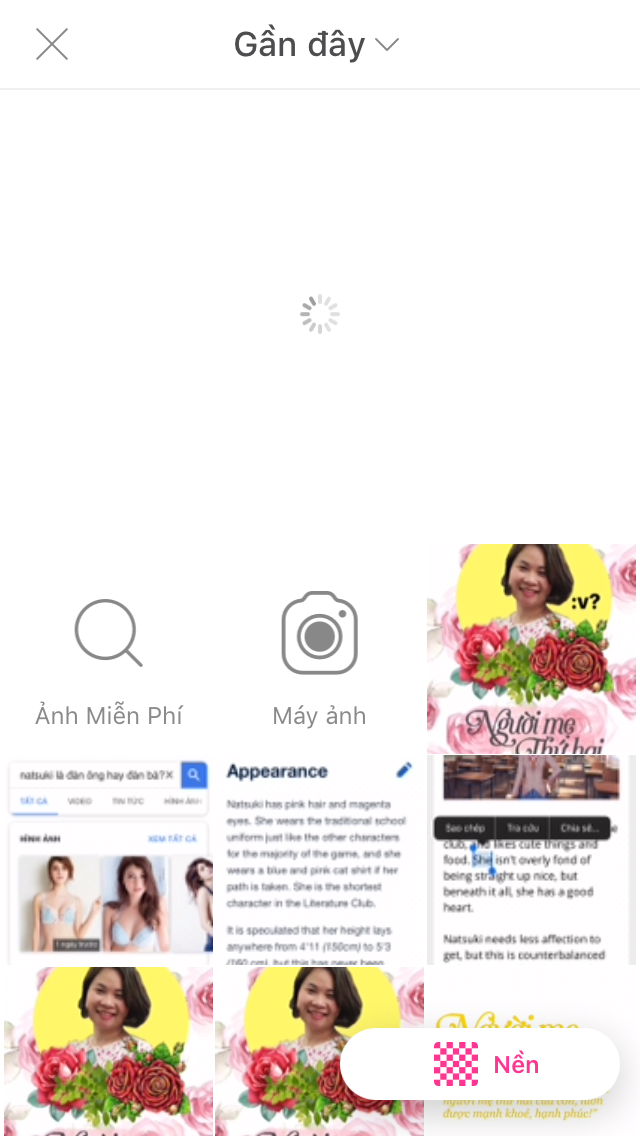Select the Người mẹ Thứ hai photo with ":v?"
Screen dimensions: 640x1136
click(x=532, y=648)
